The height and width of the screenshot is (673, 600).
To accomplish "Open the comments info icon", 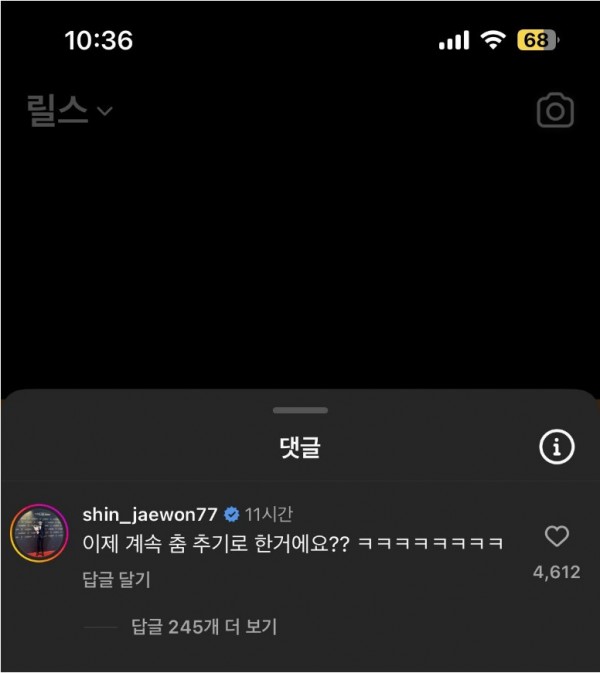I will [x=556, y=447].
